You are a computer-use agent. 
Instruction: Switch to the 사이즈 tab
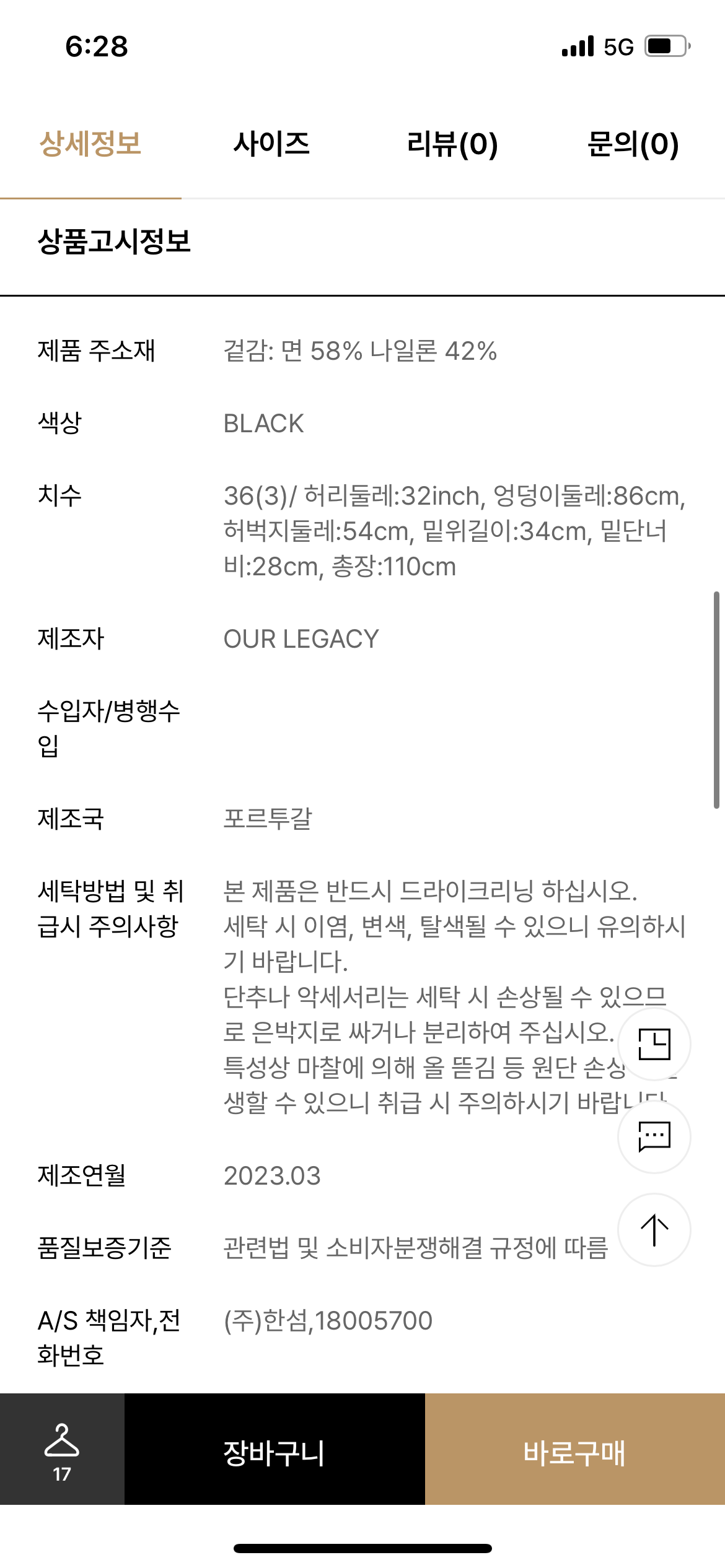pos(271,144)
